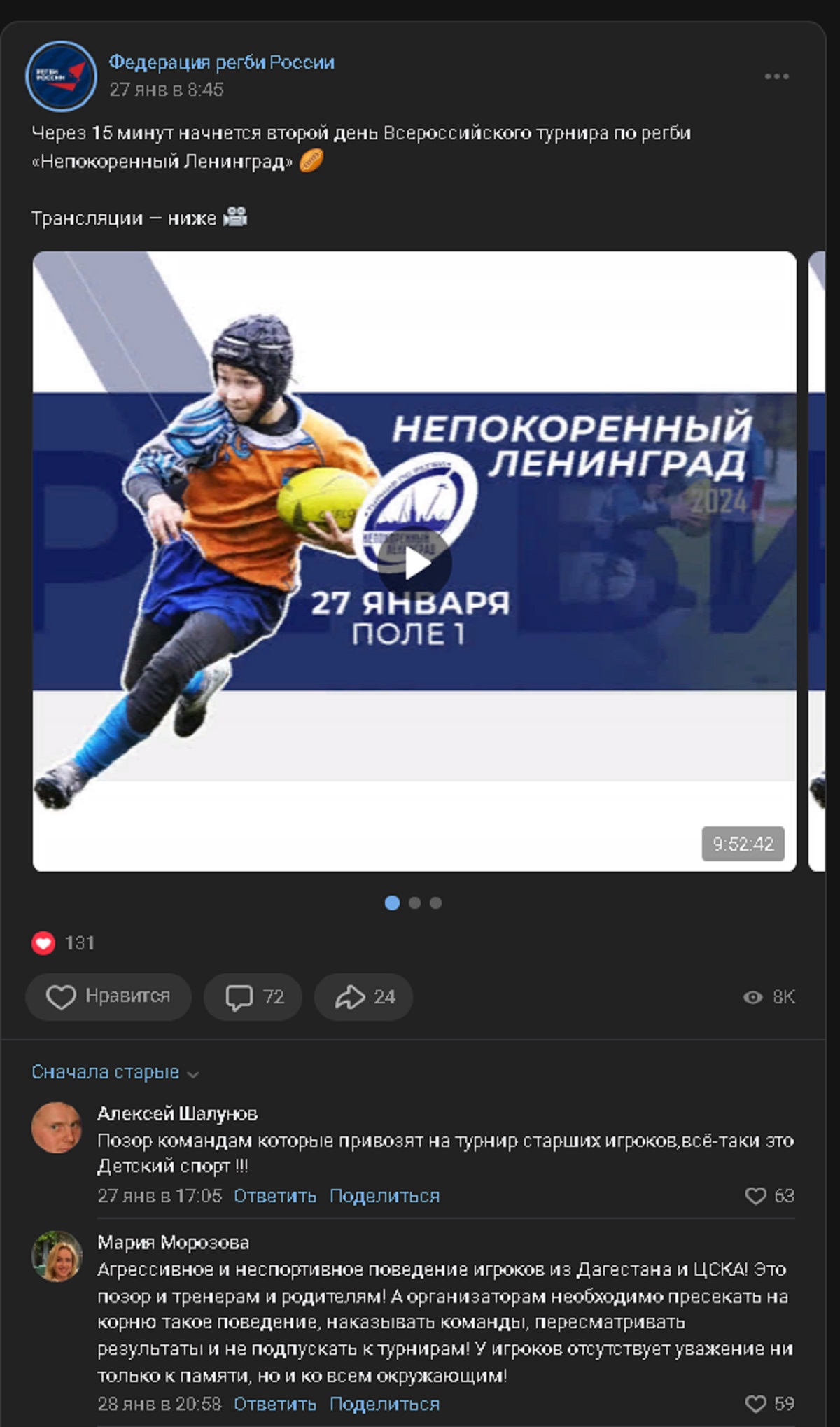The width and height of the screenshot is (840, 1427).
Task: Tap Поделиться under Алексей Шалунов's comment
Action: click(x=384, y=1195)
